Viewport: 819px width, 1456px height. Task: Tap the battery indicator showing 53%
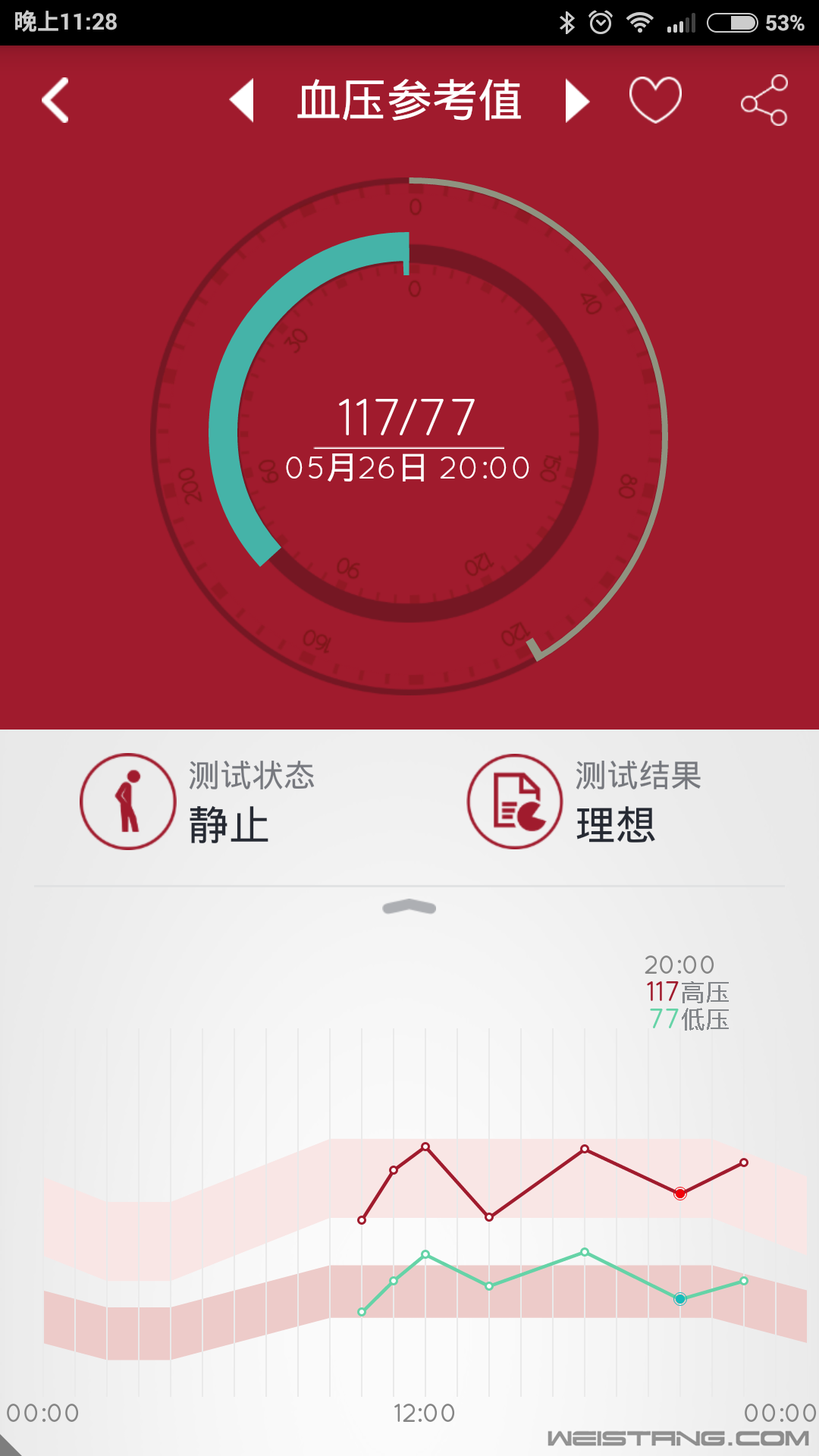[730, 23]
